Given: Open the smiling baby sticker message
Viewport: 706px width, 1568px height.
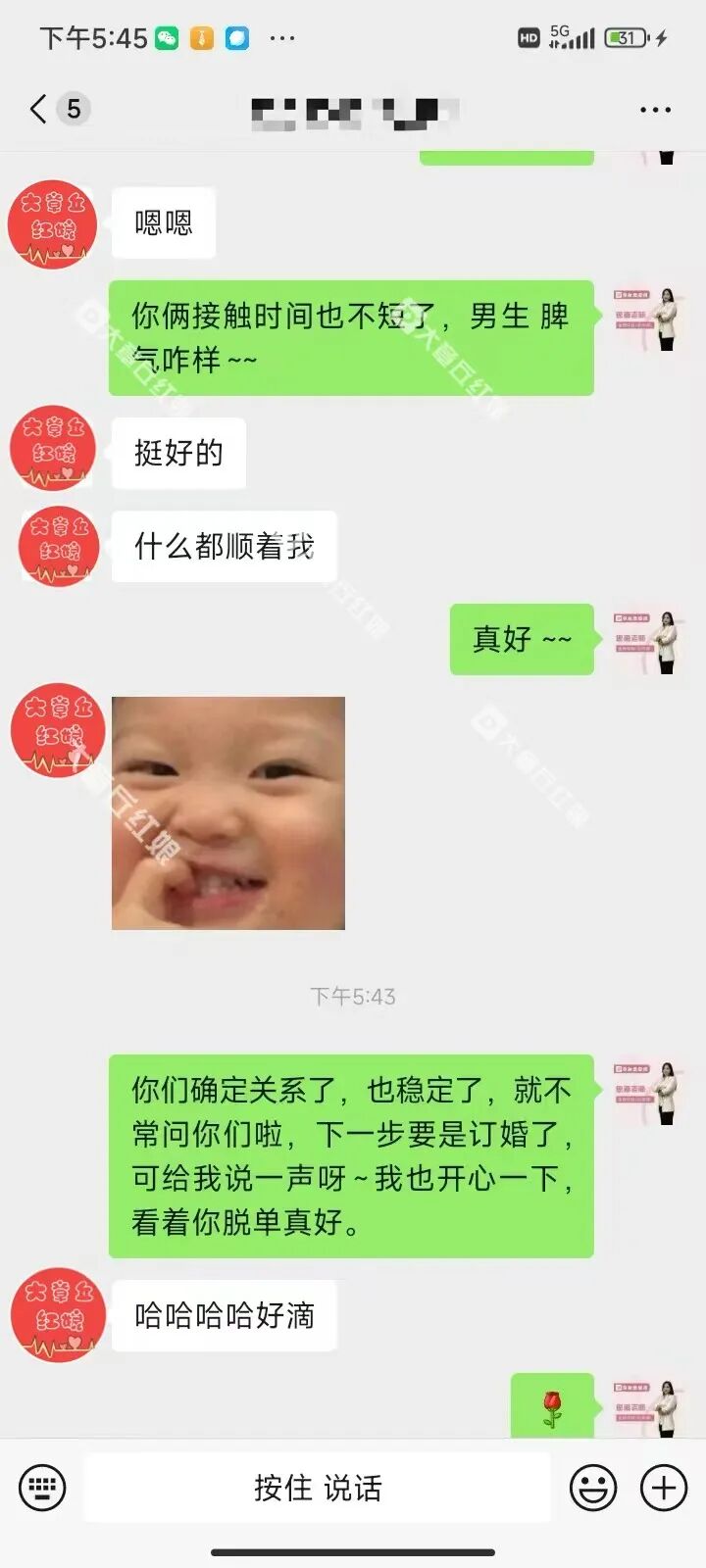Looking at the screenshot, I should coord(228,812).
